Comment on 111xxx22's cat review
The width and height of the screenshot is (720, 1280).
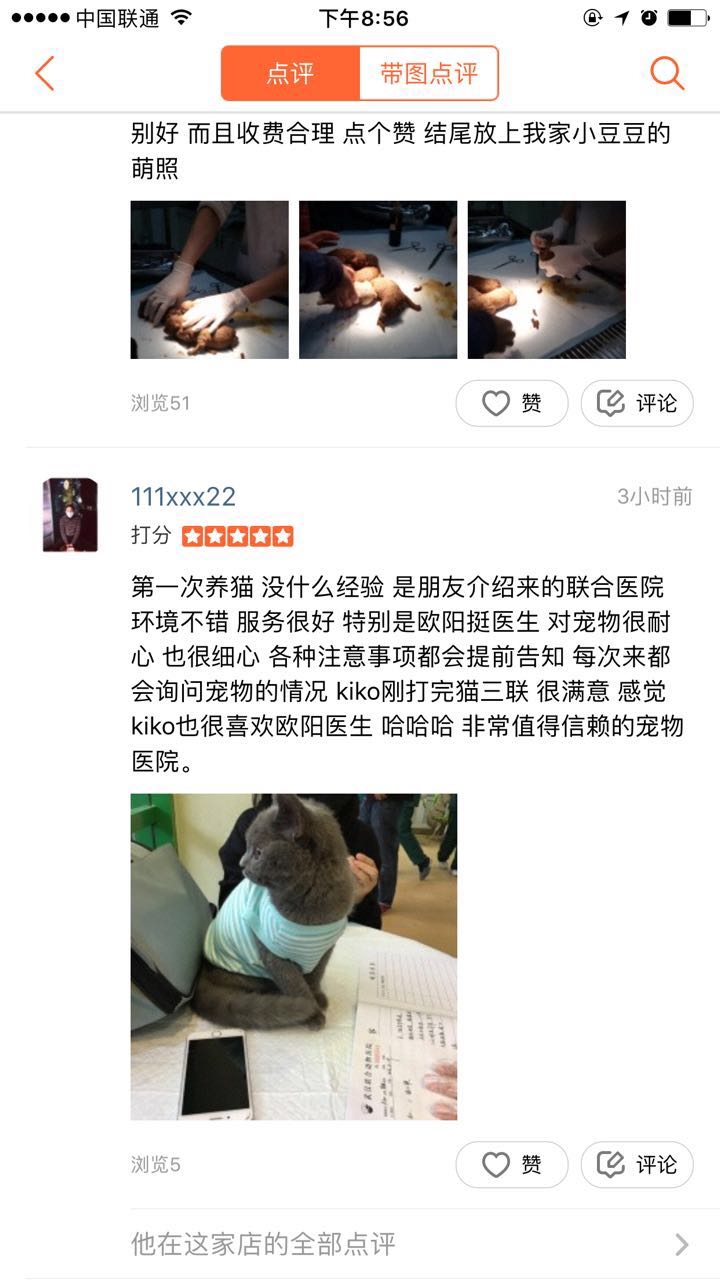pyautogui.click(x=637, y=1164)
